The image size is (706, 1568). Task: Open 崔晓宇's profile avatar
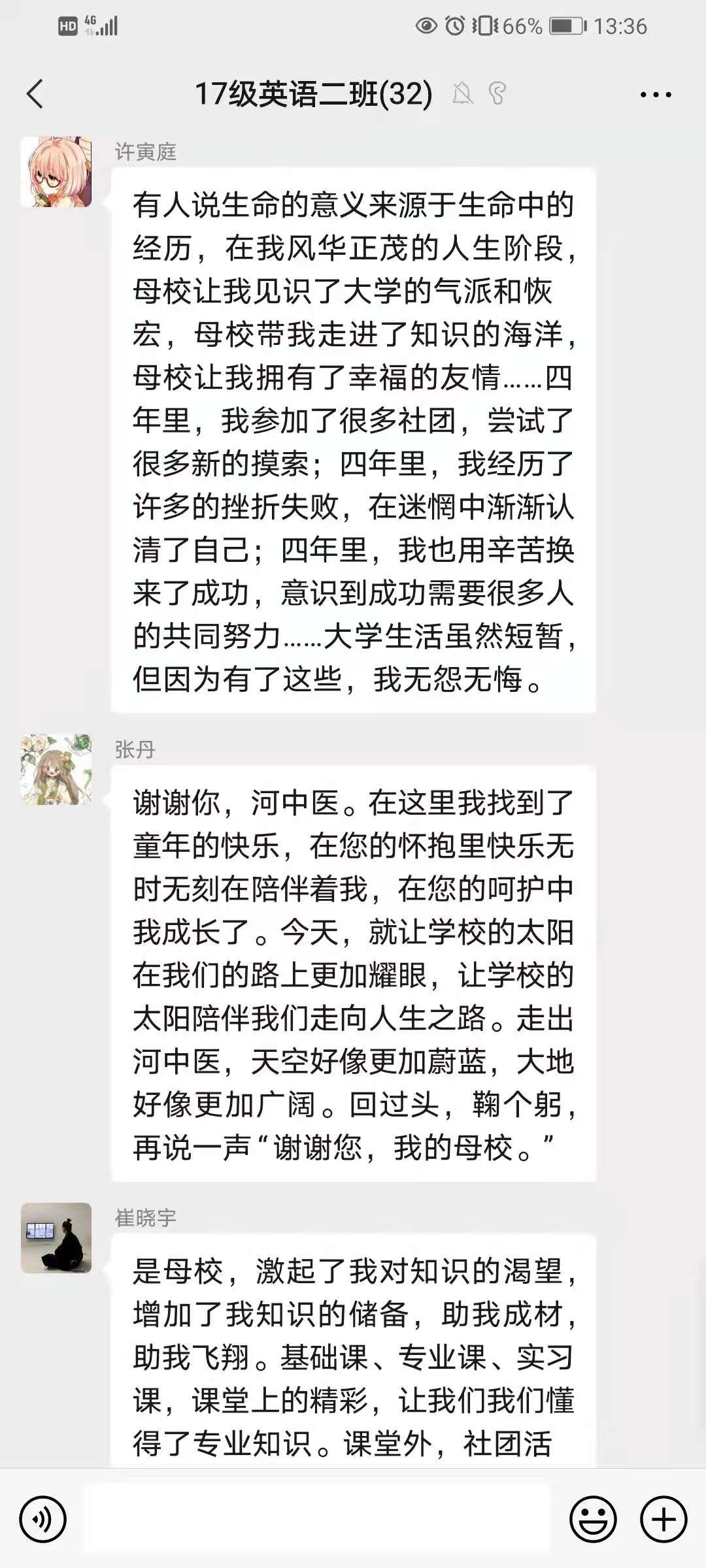click(56, 1237)
